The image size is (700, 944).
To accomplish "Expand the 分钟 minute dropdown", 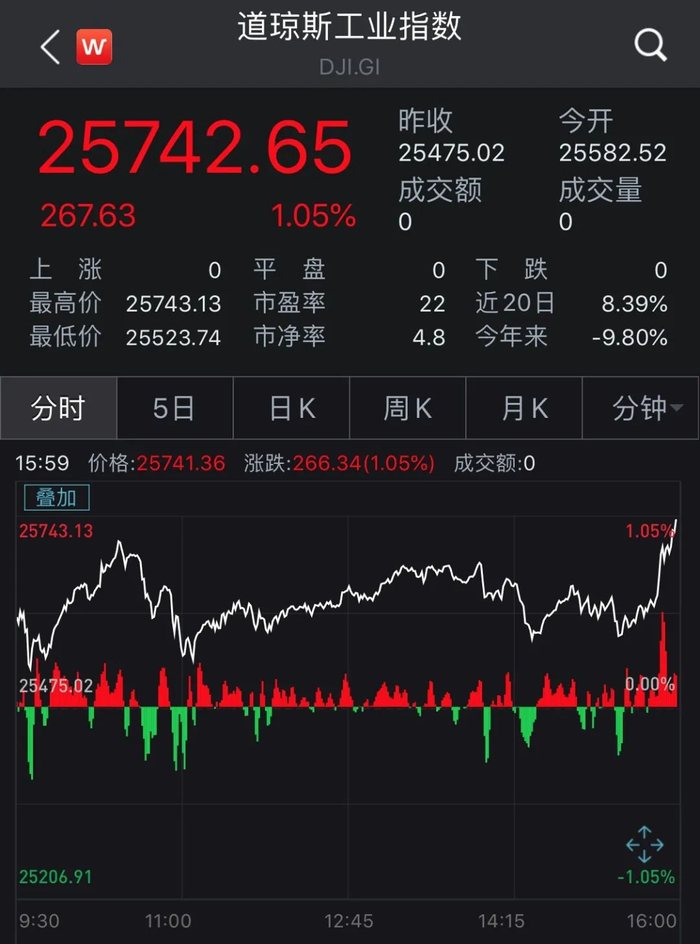I will point(645,408).
